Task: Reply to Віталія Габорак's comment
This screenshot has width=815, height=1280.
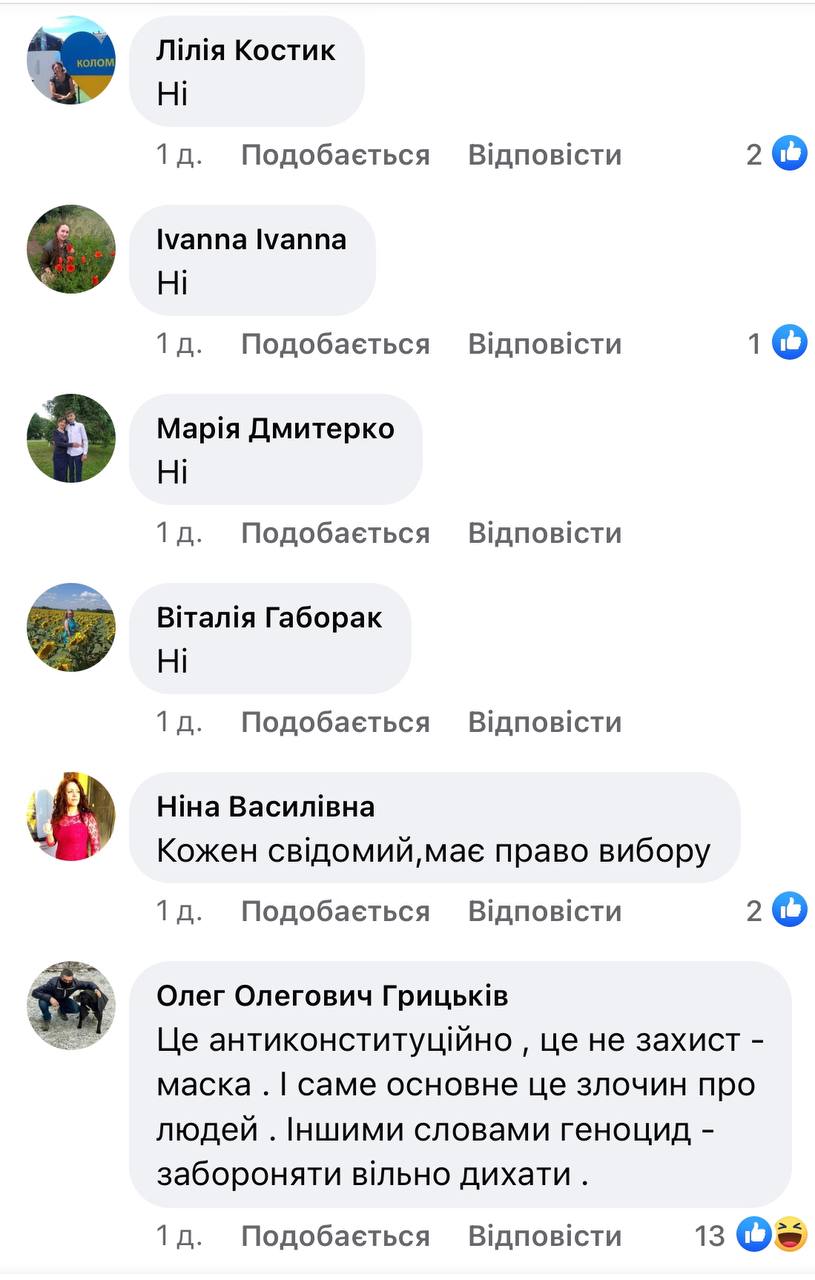Action: [544, 722]
